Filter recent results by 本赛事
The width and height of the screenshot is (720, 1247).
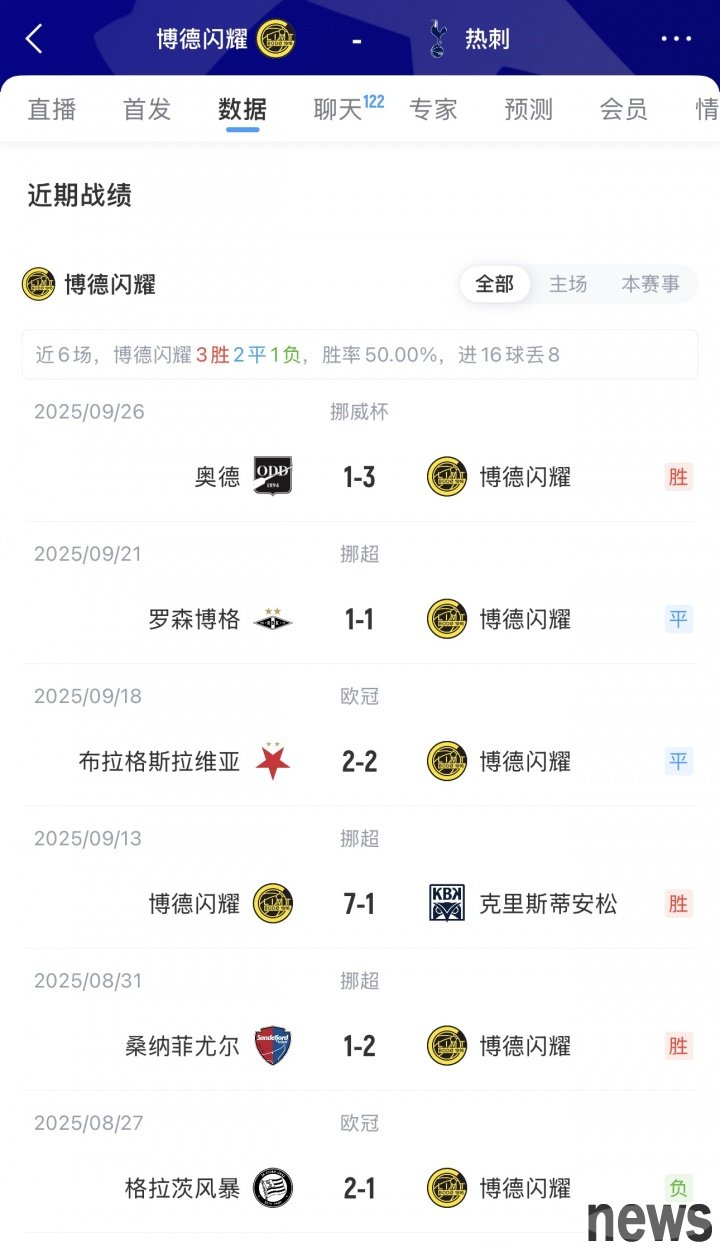650,284
